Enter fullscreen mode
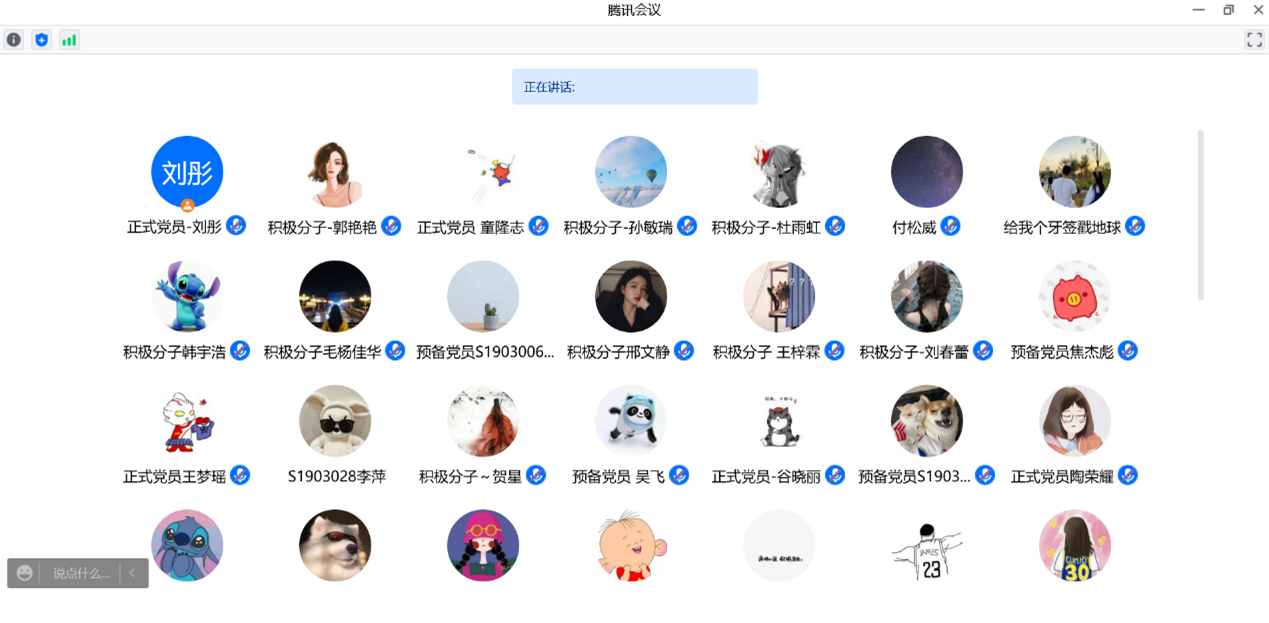This screenshot has width=1269, height=623. [x=1254, y=40]
